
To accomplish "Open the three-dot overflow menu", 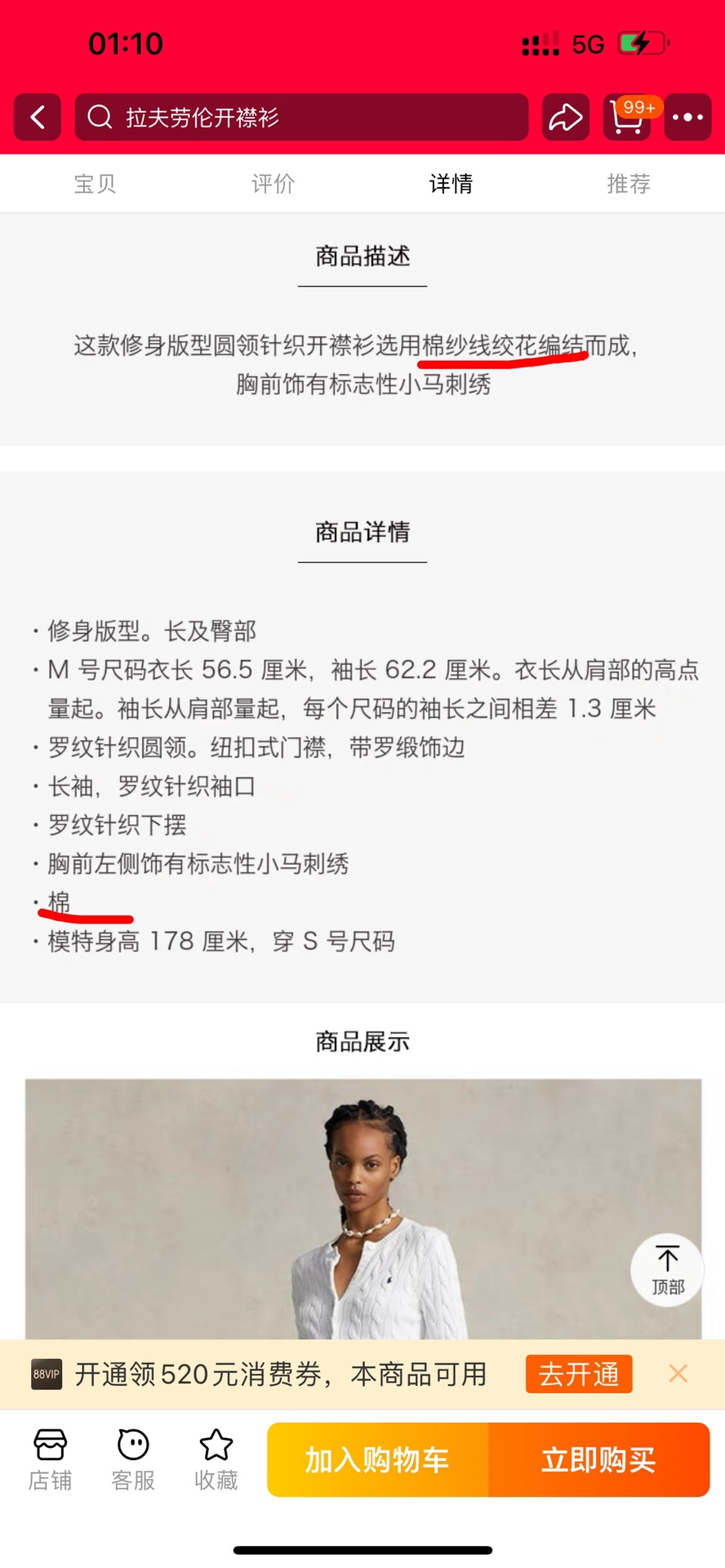I will 687,118.
